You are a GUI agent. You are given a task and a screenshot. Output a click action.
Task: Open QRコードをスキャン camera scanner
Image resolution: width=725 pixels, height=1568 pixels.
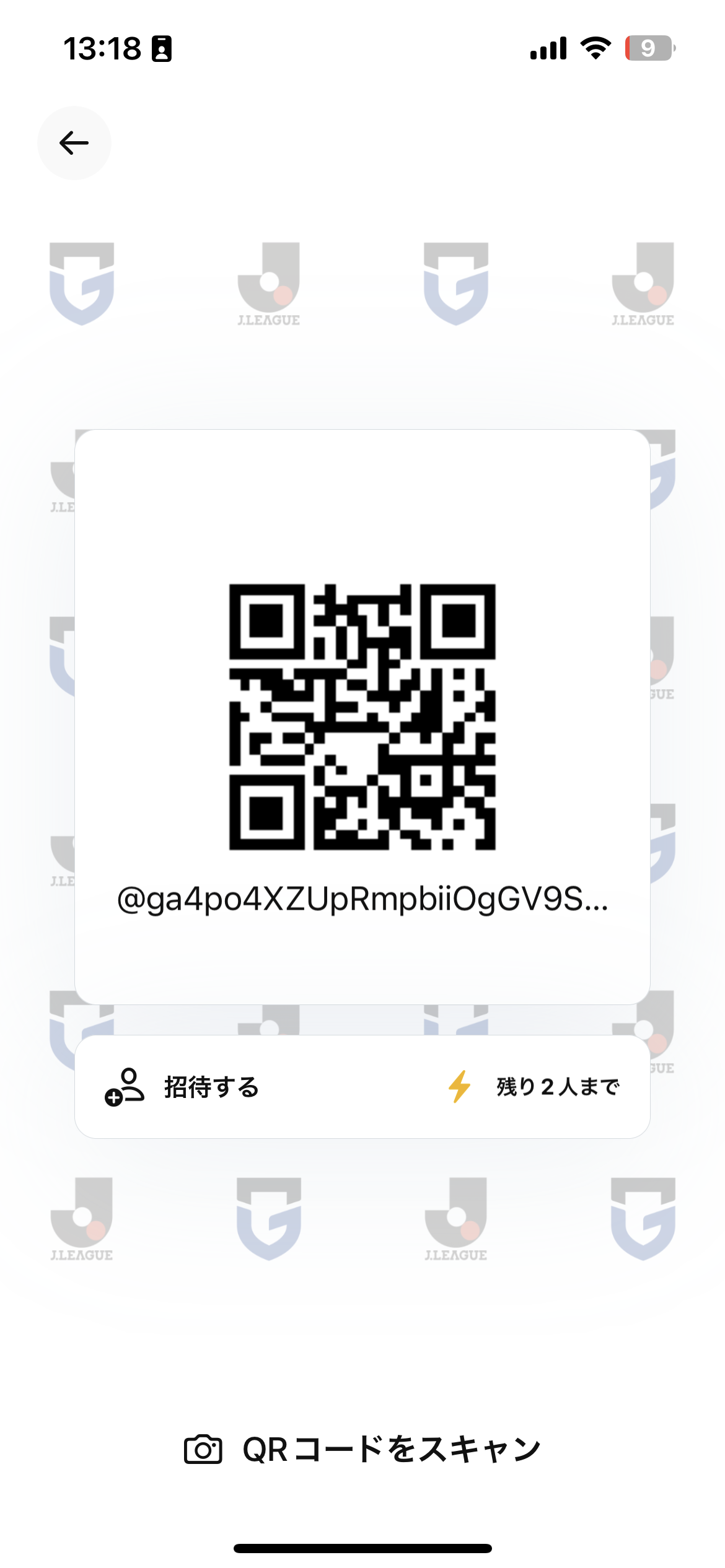click(x=362, y=1450)
